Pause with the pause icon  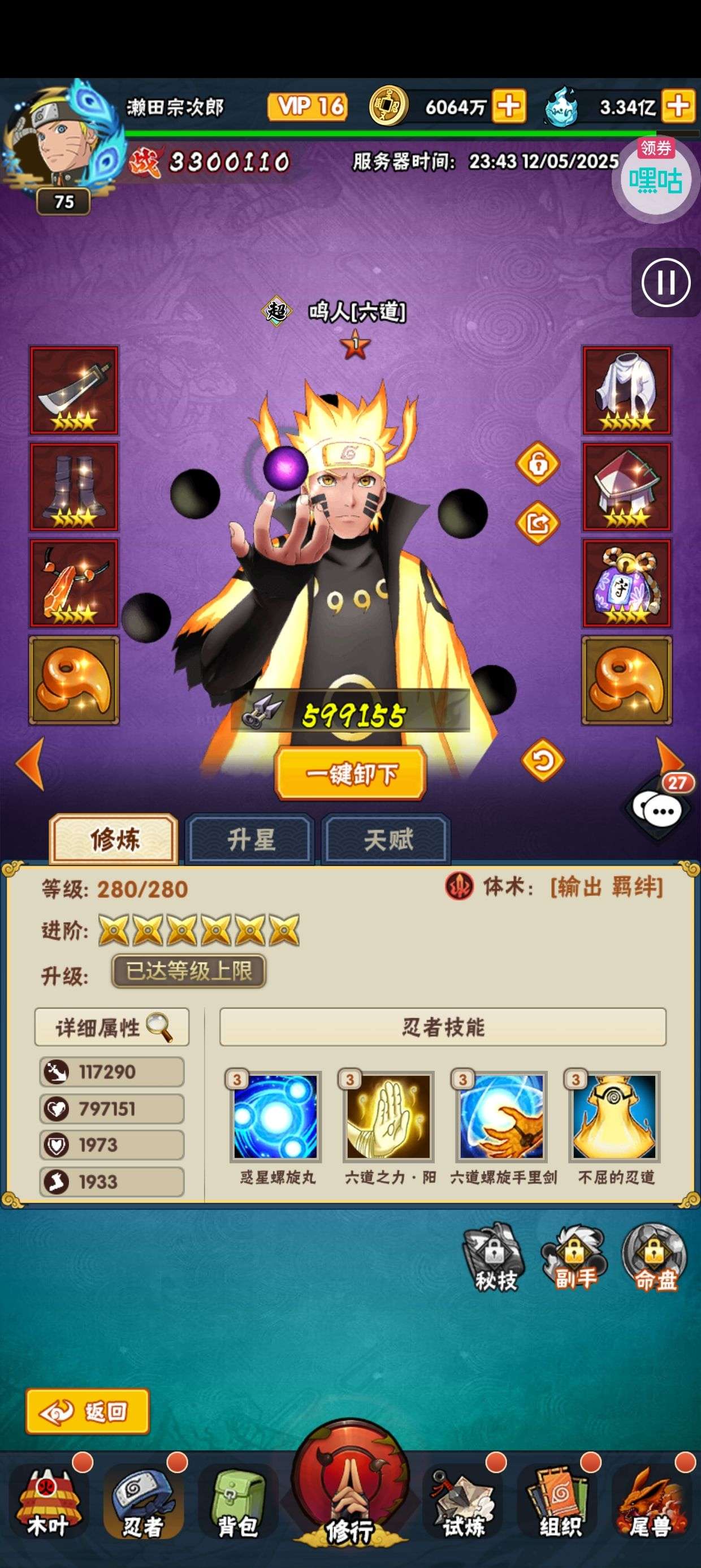click(666, 282)
